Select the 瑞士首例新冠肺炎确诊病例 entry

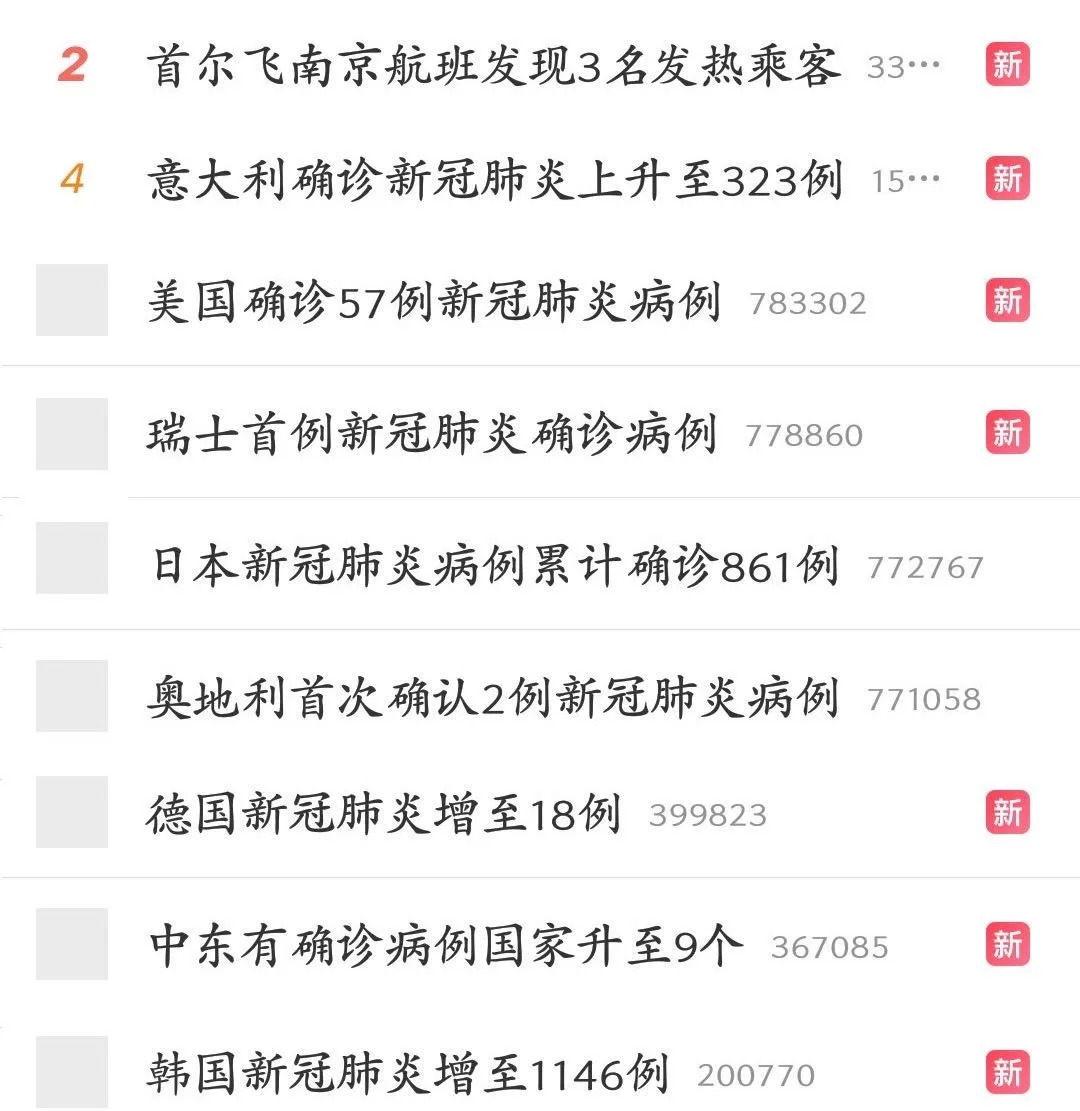coord(432,434)
